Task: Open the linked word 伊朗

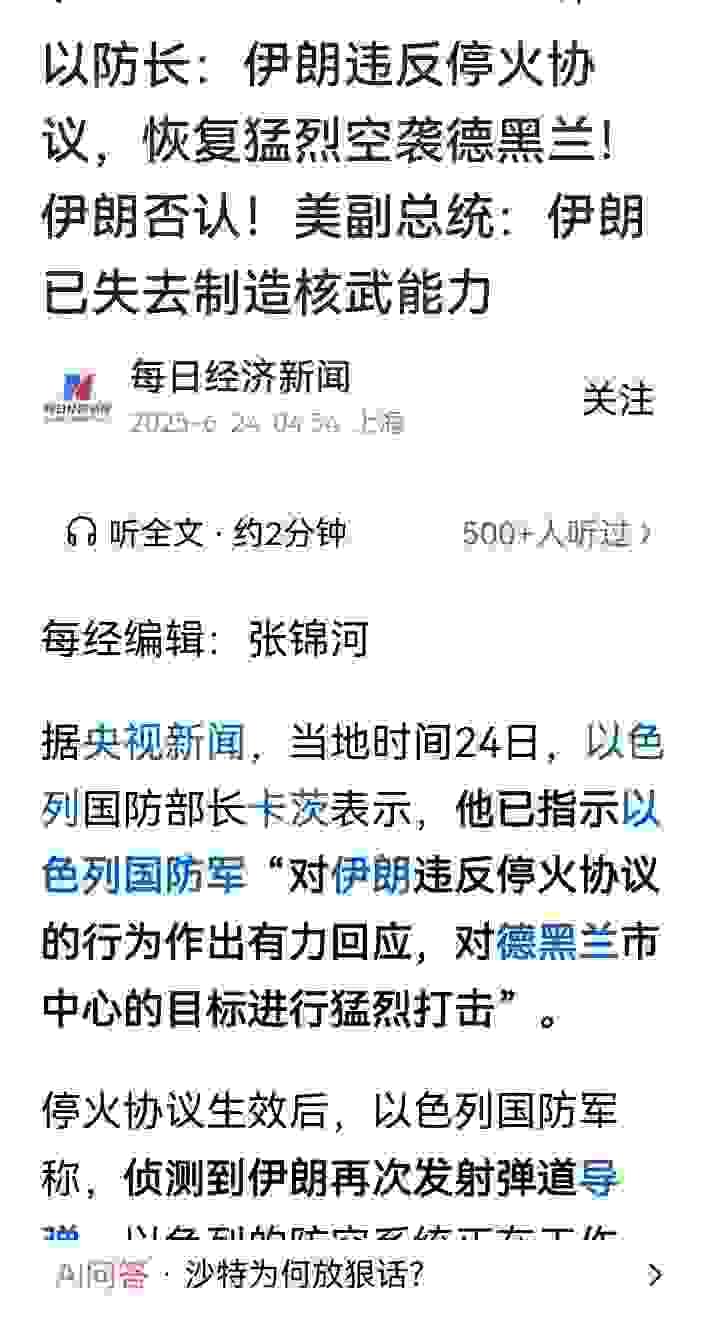Action: (x=371, y=876)
